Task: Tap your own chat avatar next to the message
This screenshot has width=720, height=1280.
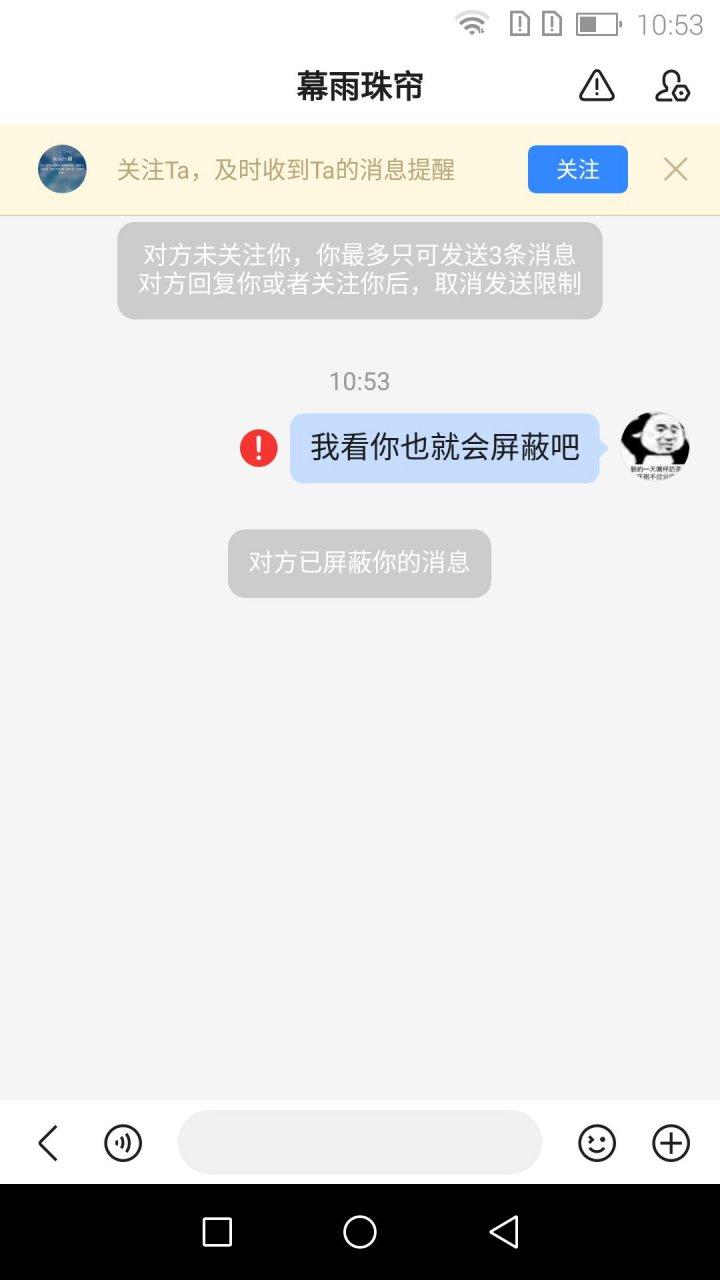Action: click(x=657, y=447)
